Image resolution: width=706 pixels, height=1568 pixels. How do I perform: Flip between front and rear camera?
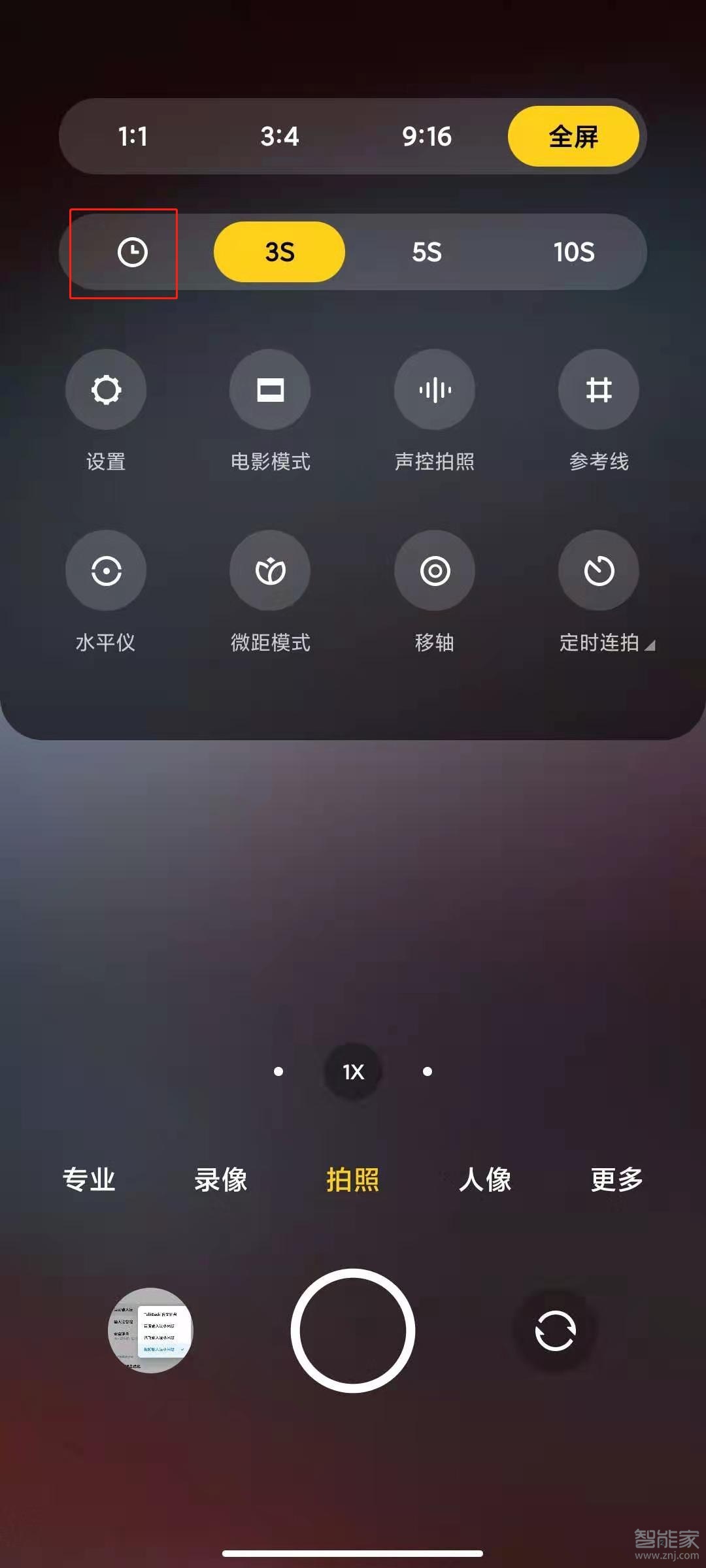(x=555, y=1331)
